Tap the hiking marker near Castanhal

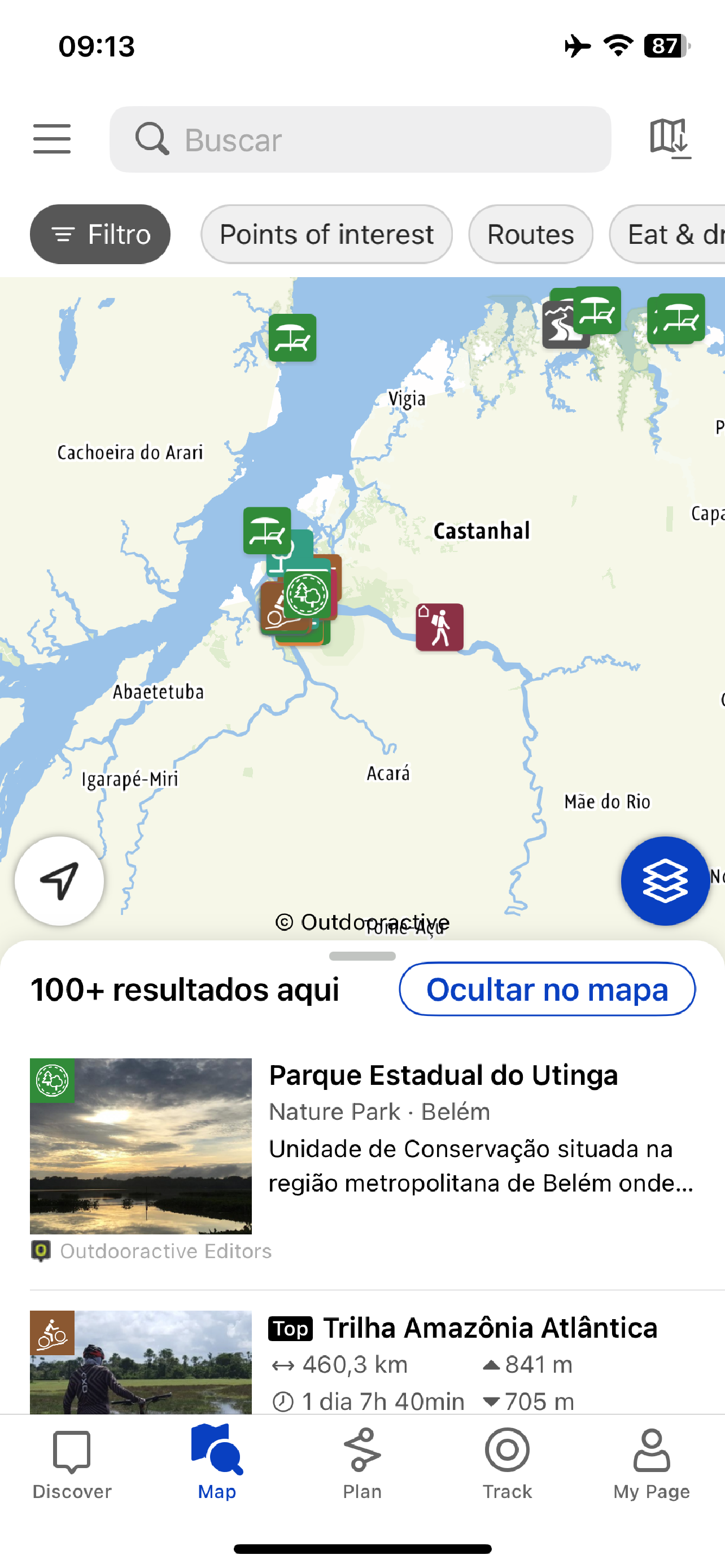[439, 627]
